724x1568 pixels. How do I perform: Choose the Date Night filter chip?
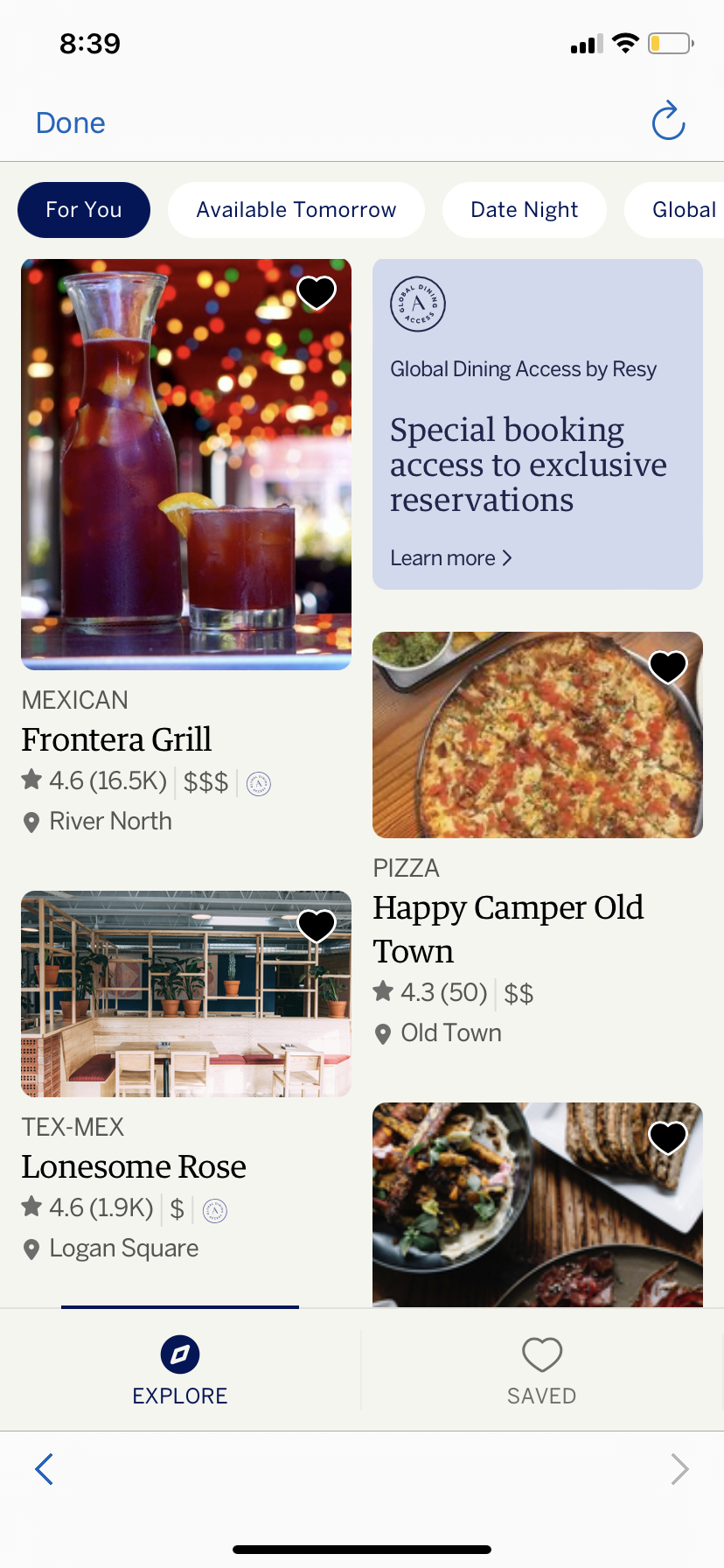click(x=524, y=210)
